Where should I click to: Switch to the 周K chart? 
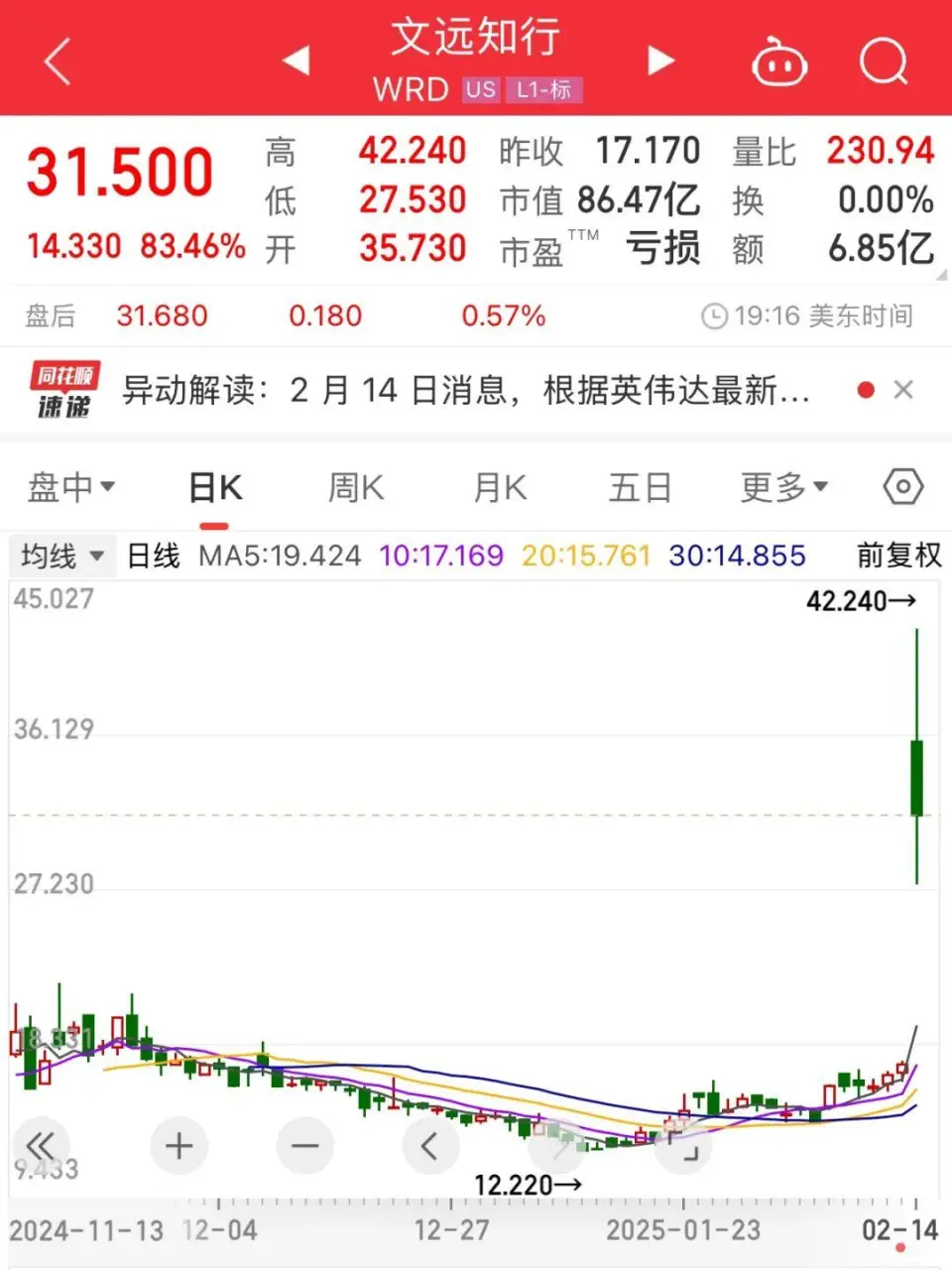(x=356, y=487)
